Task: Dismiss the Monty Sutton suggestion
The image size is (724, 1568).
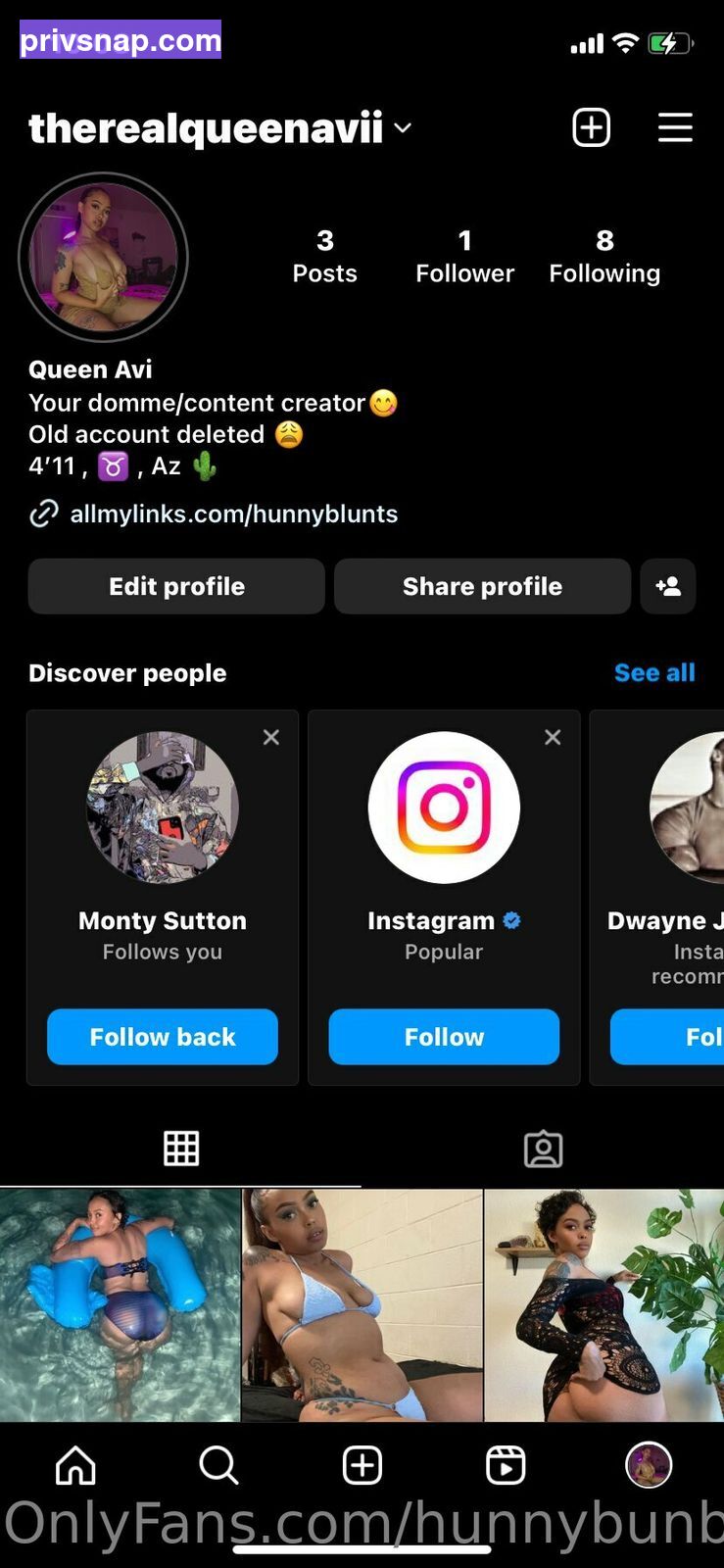Action: [x=271, y=737]
